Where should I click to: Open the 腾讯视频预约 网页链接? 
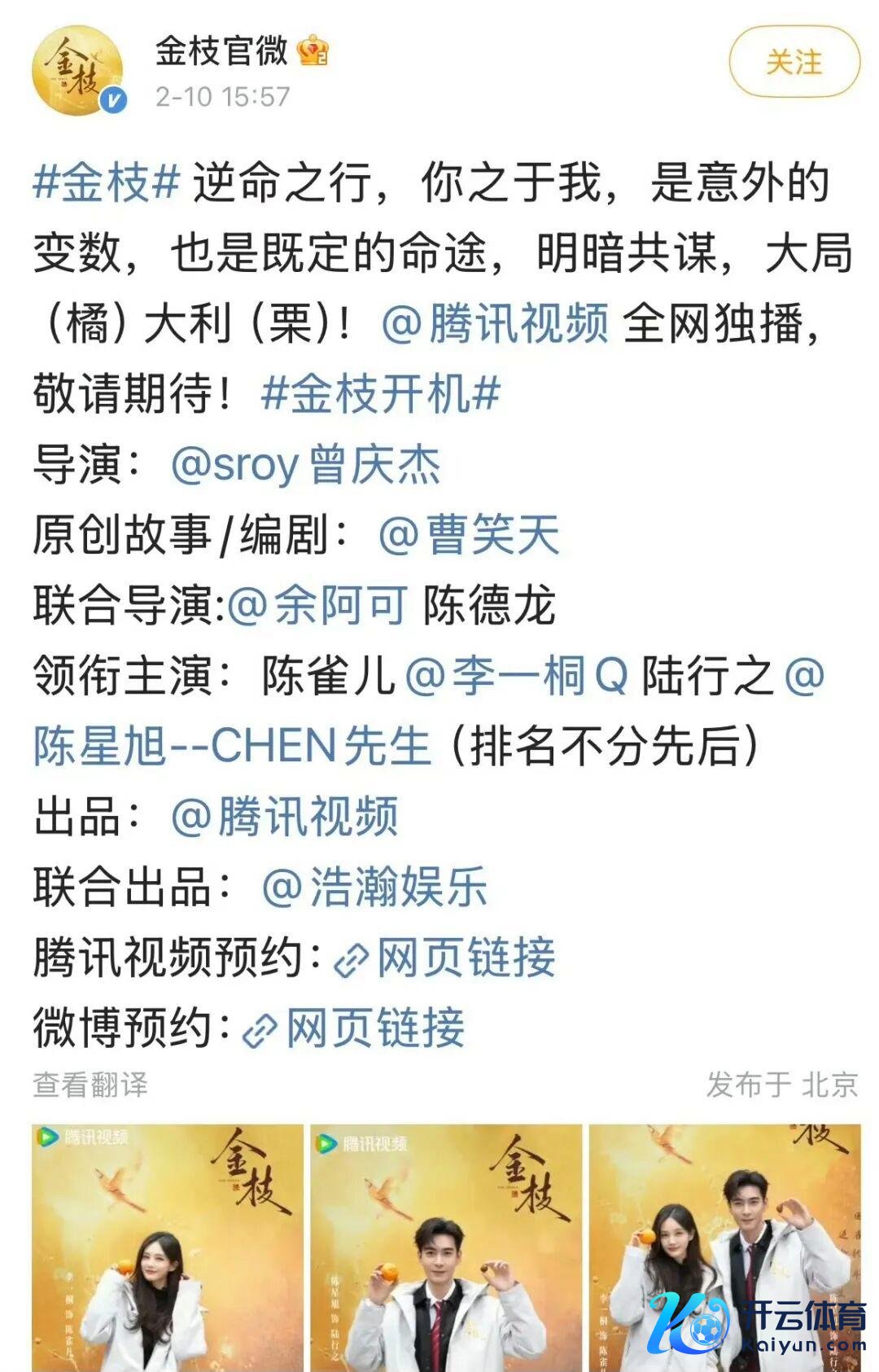pos(446,958)
